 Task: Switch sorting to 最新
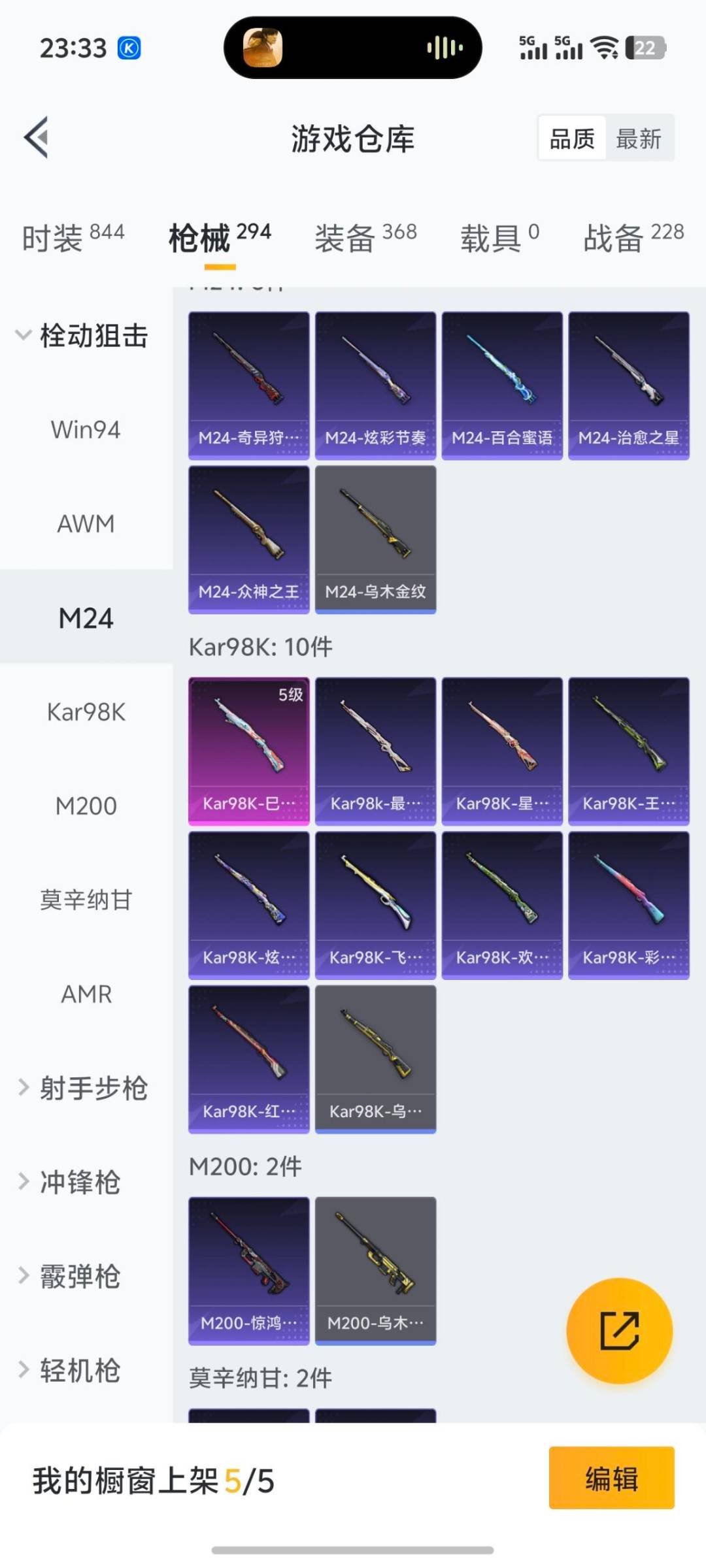[x=640, y=138]
